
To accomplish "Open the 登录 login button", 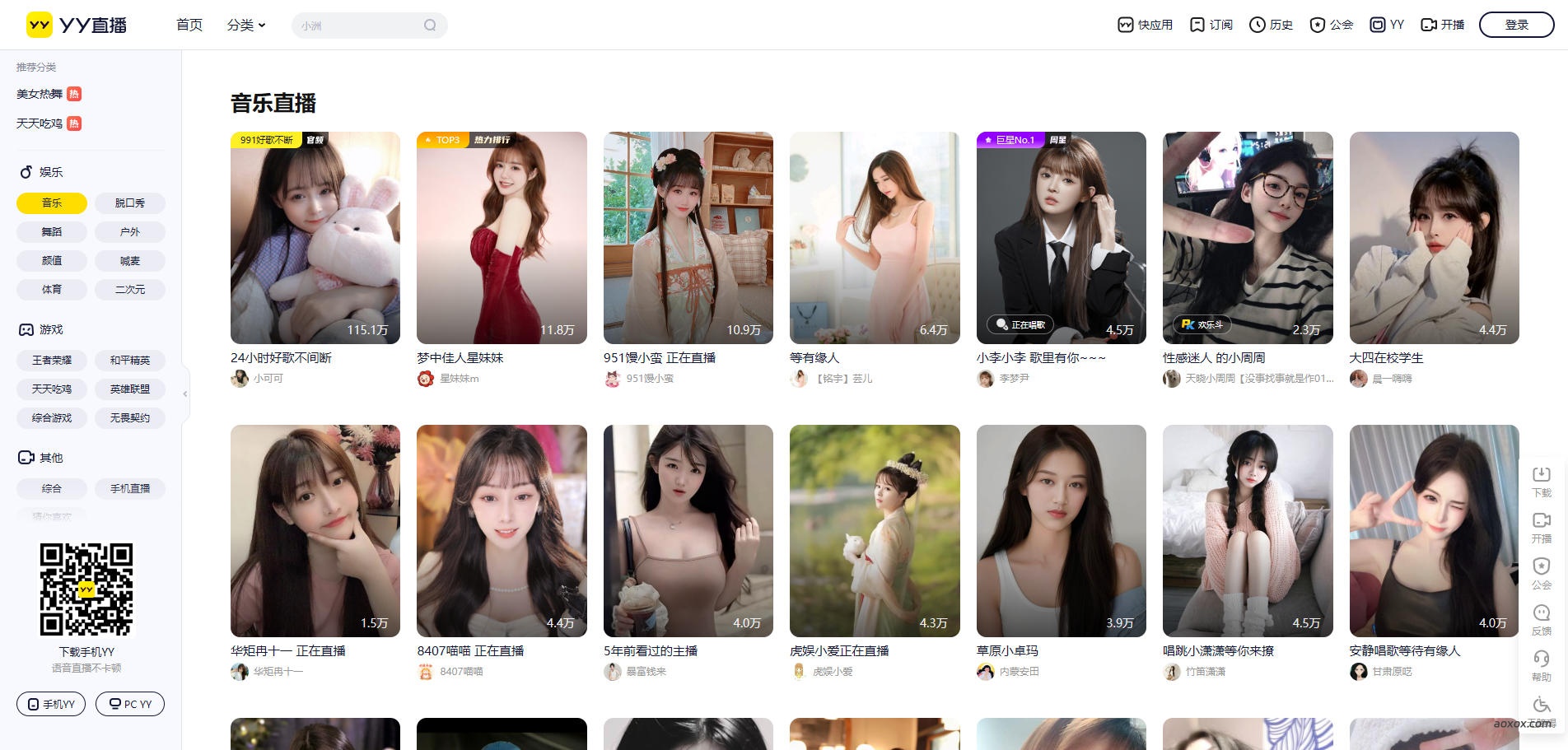I will pyautogui.click(x=1516, y=25).
